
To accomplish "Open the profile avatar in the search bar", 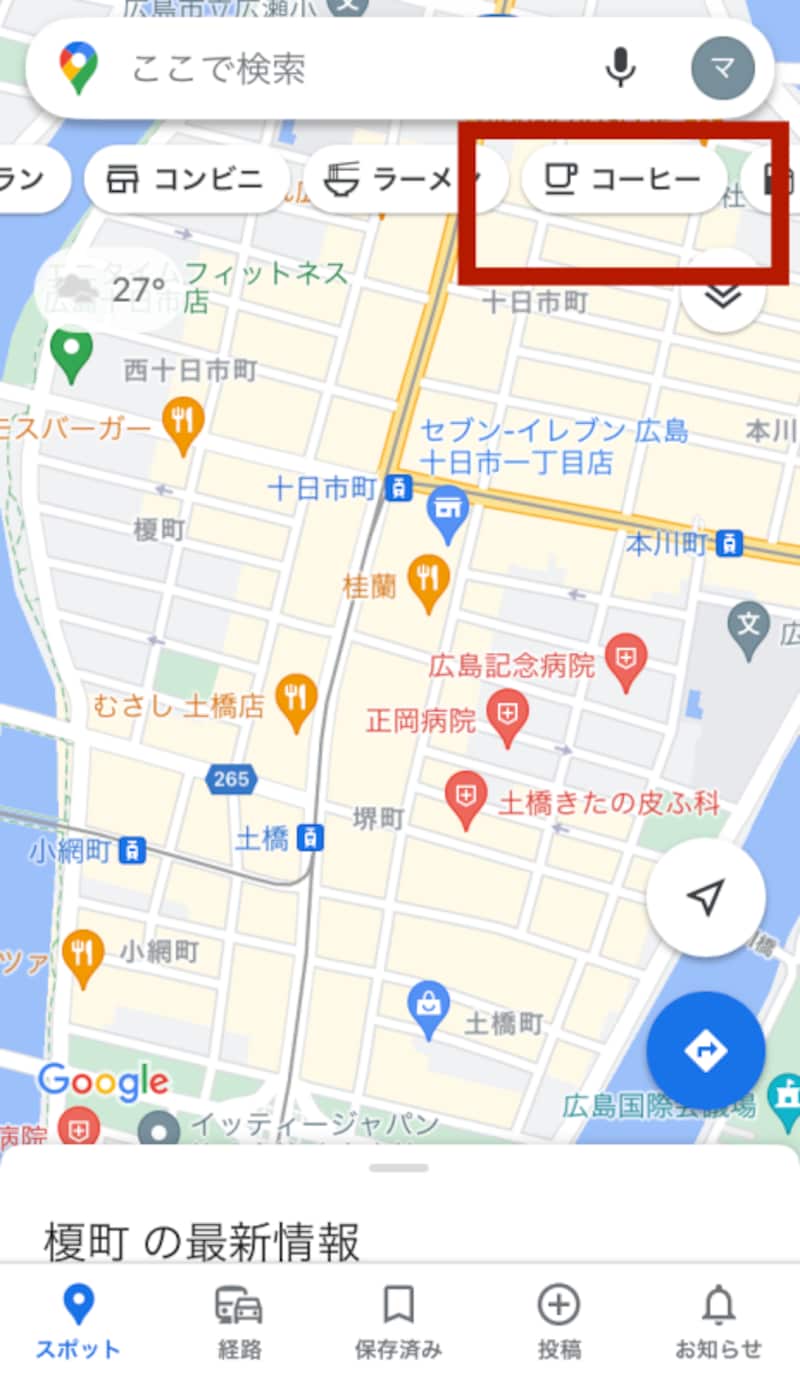I will [x=722, y=69].
